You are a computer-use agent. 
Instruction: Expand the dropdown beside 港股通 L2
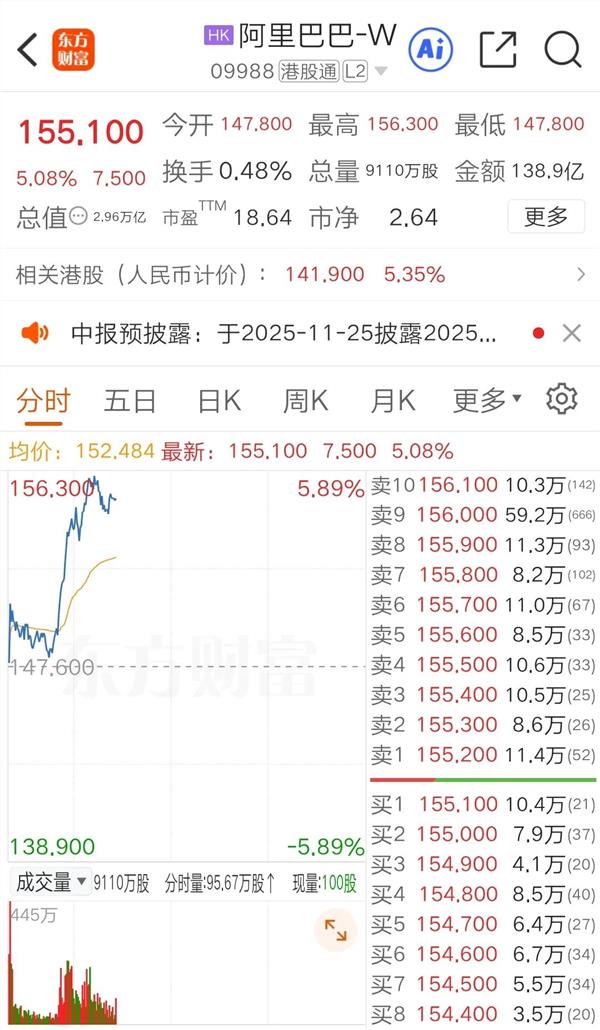tap(381, 72)
